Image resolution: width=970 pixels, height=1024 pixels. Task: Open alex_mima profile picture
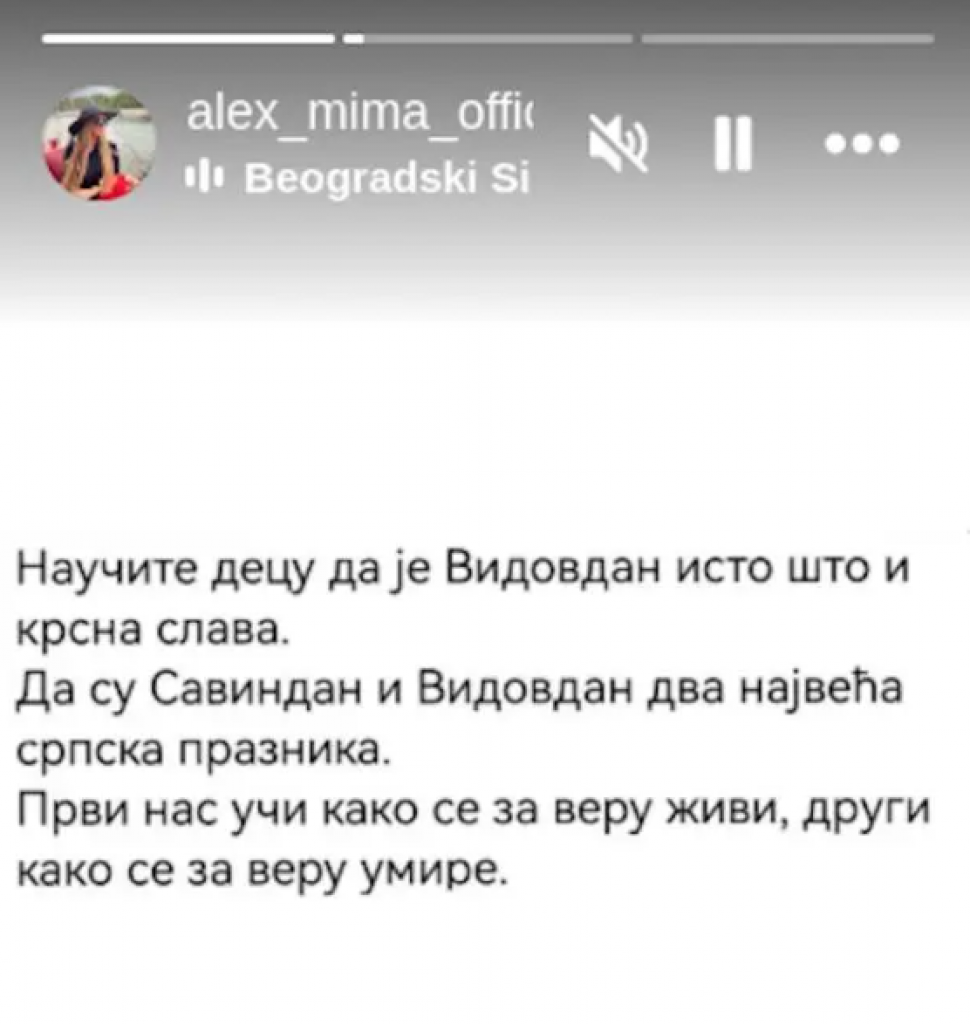point(98,142)
